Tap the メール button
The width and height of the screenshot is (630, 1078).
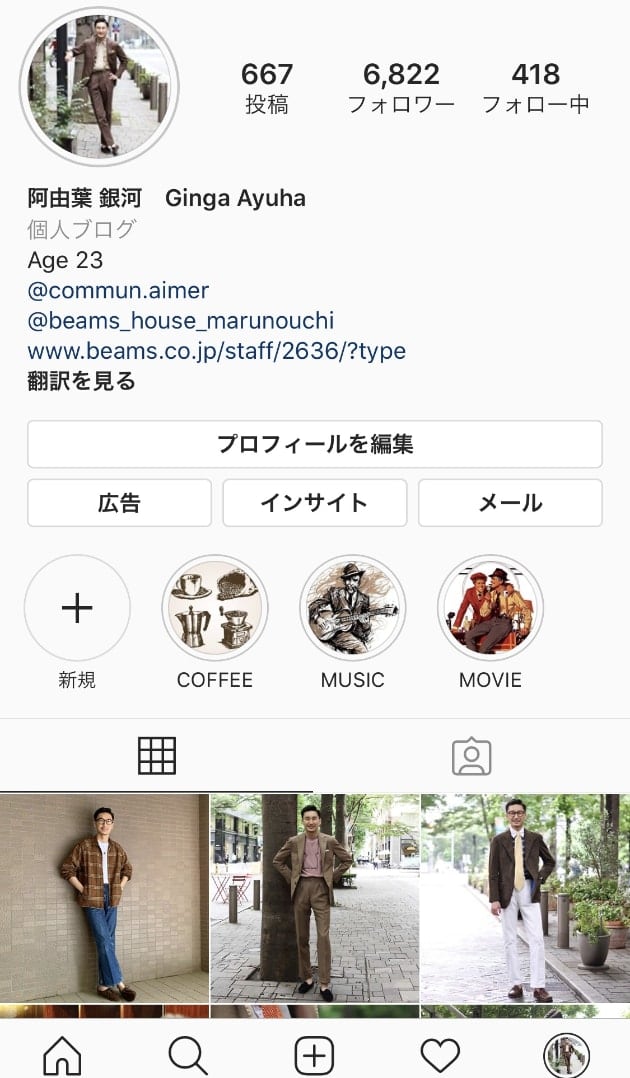tap(510, 503)
